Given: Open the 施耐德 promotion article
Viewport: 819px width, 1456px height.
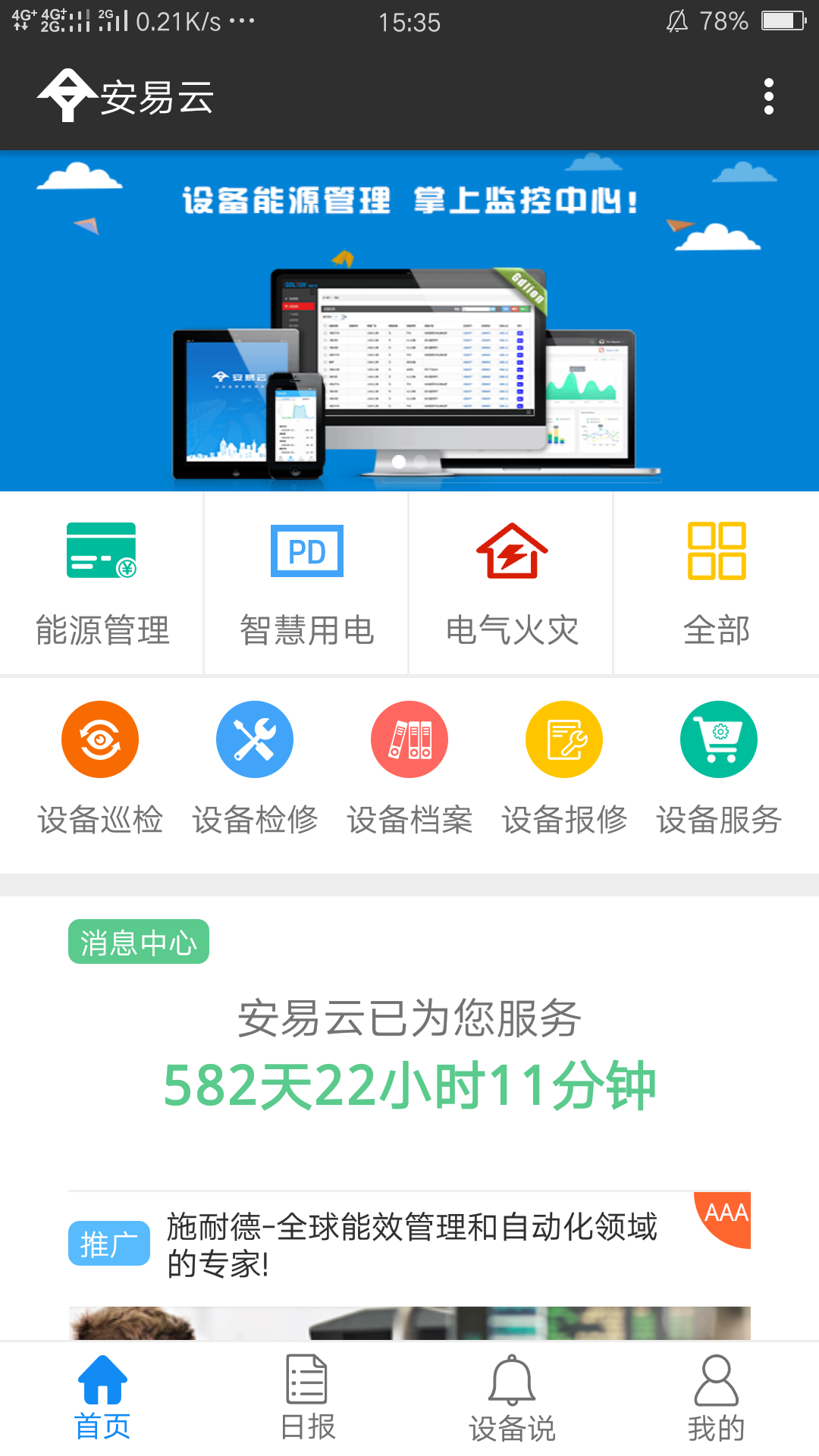Looking at the screenshot, I should coord(411,1244).
